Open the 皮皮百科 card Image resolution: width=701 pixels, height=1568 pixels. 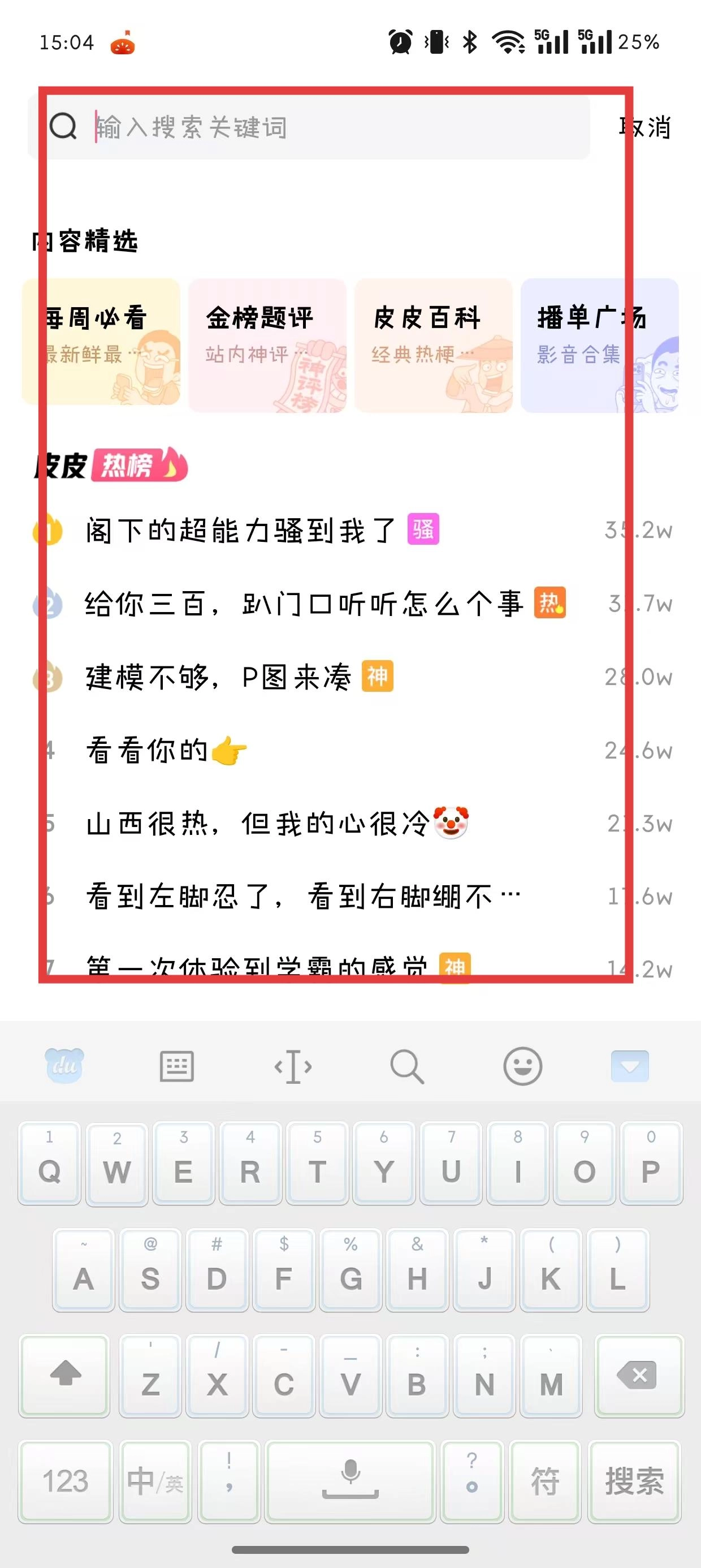click(433, 345)
